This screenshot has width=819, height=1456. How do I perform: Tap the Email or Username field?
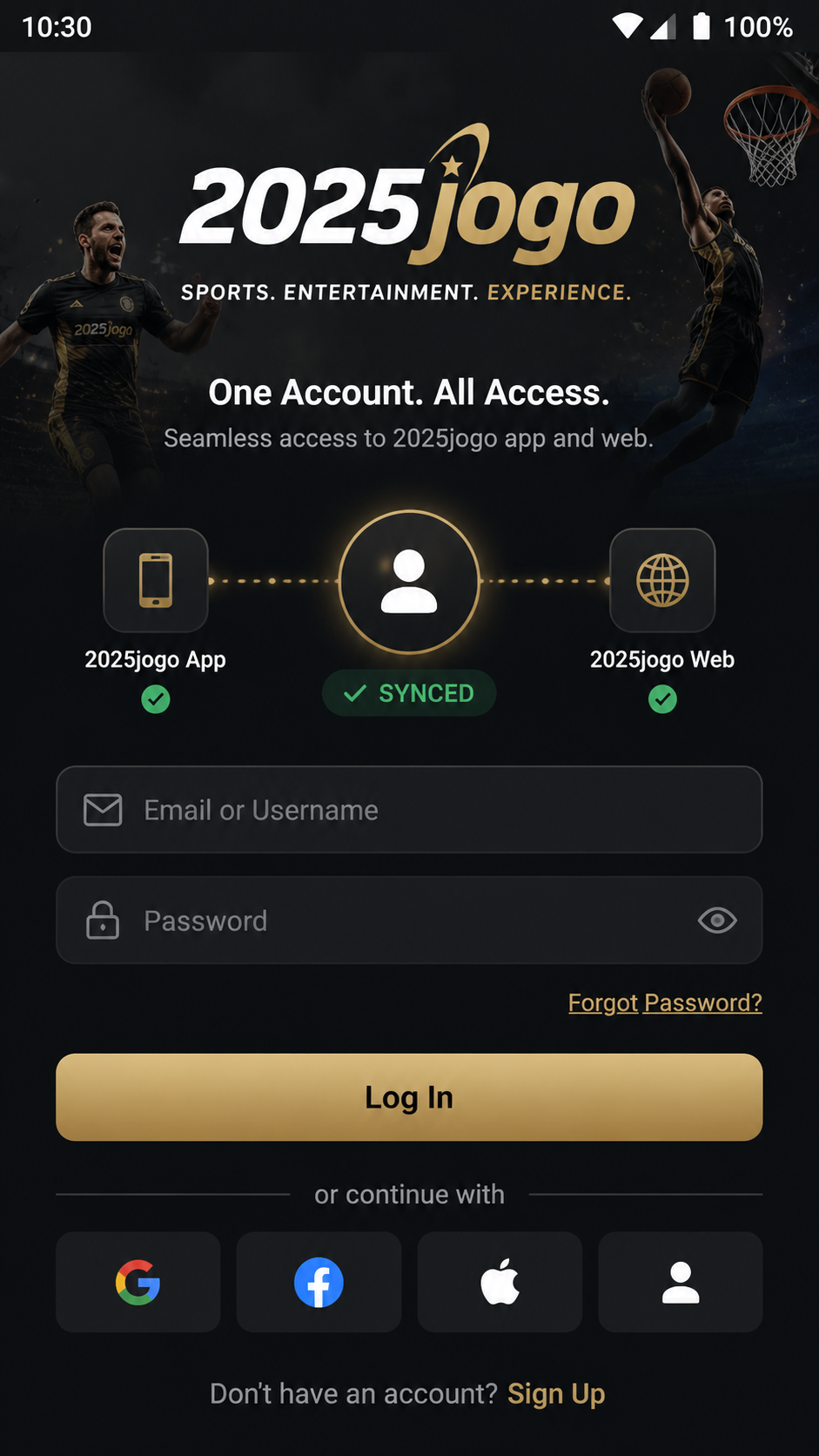(x=409, y=810)
